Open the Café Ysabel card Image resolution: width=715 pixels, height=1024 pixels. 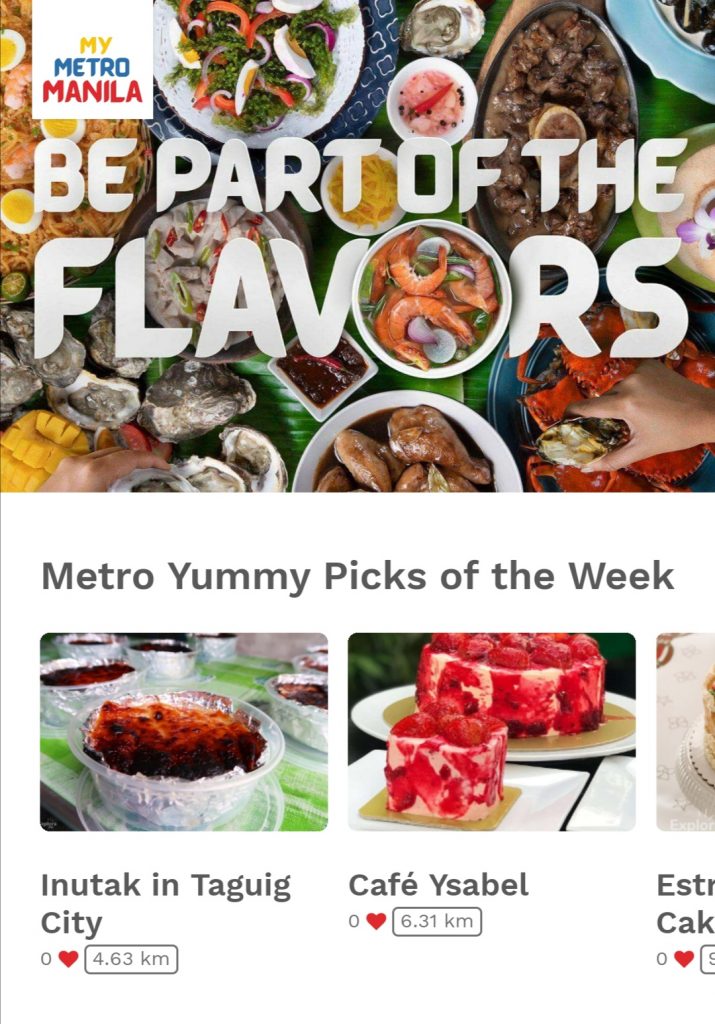pos(491,731)
